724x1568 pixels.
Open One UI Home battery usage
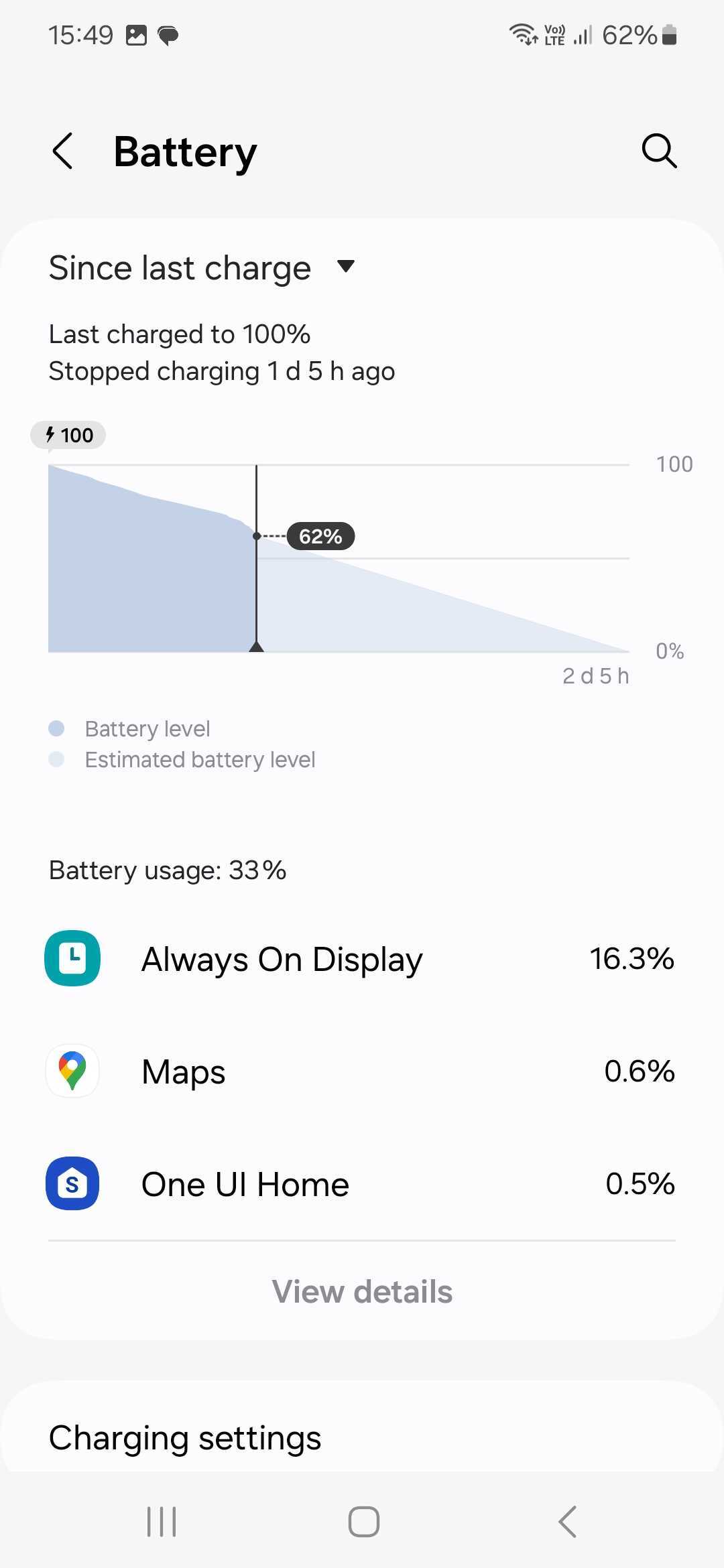click(362, 1183)
